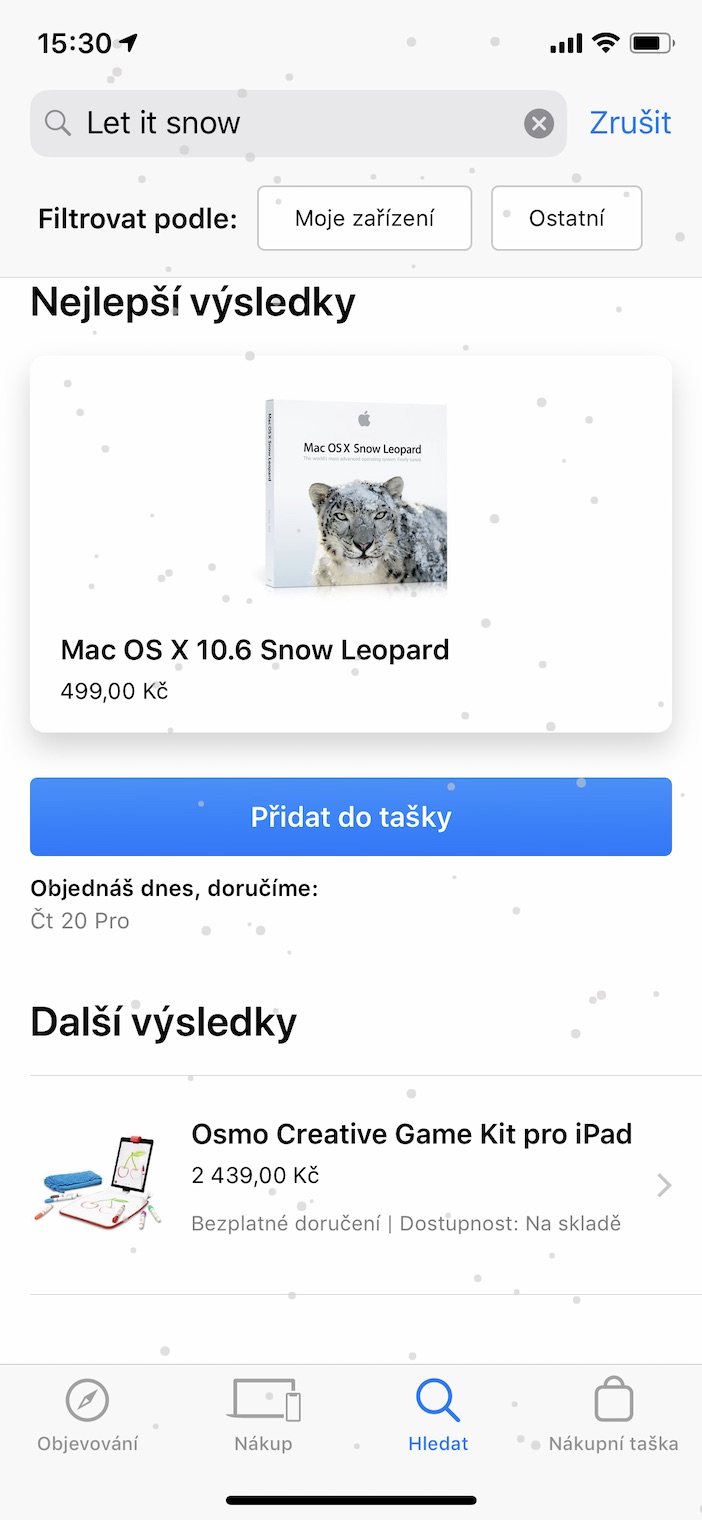
Task: Tap the search field with "Let it snow"
Action: [280, 123]
